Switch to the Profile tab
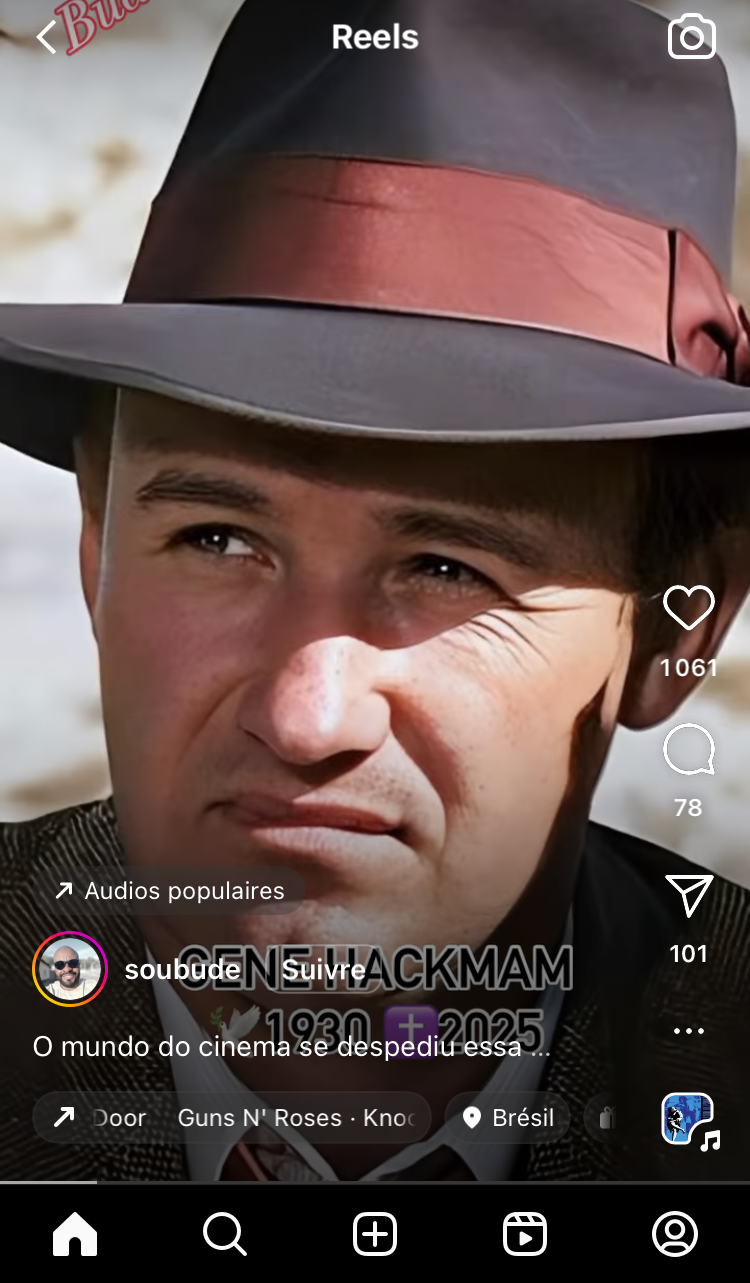 tap(675, 1234)
